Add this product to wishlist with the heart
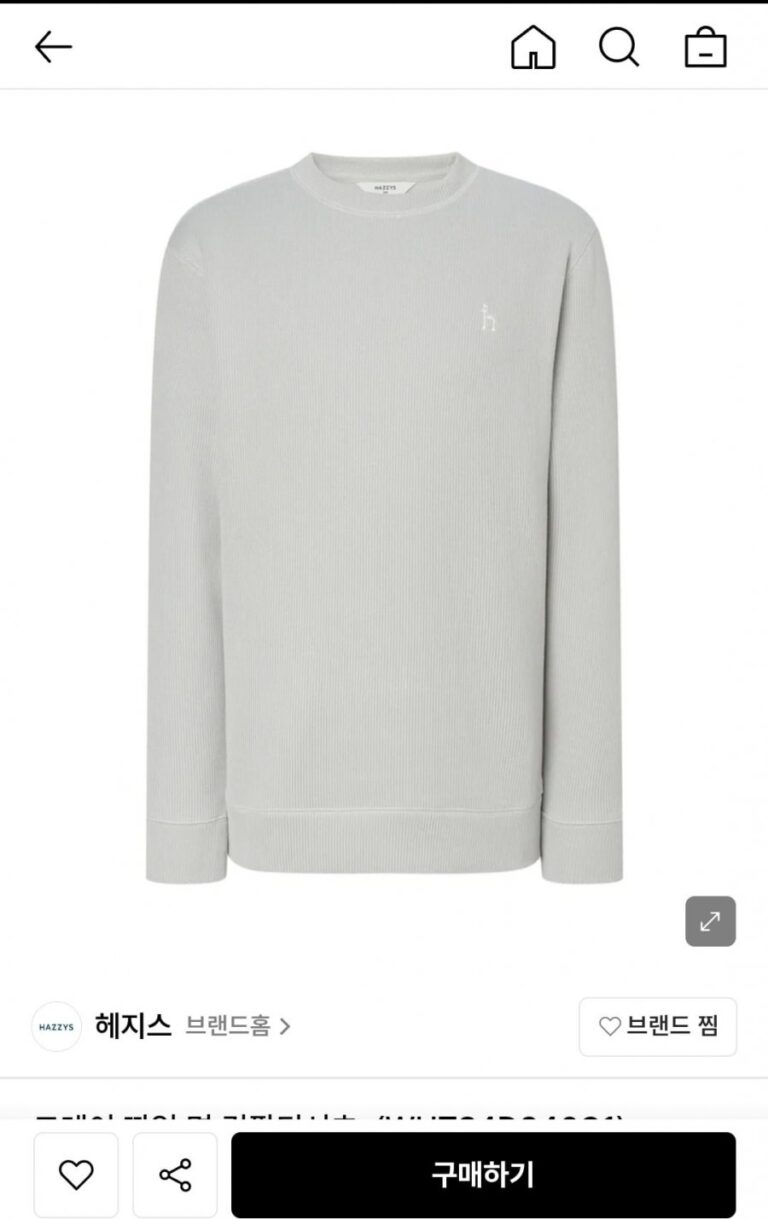 (x=76, y=1175)
